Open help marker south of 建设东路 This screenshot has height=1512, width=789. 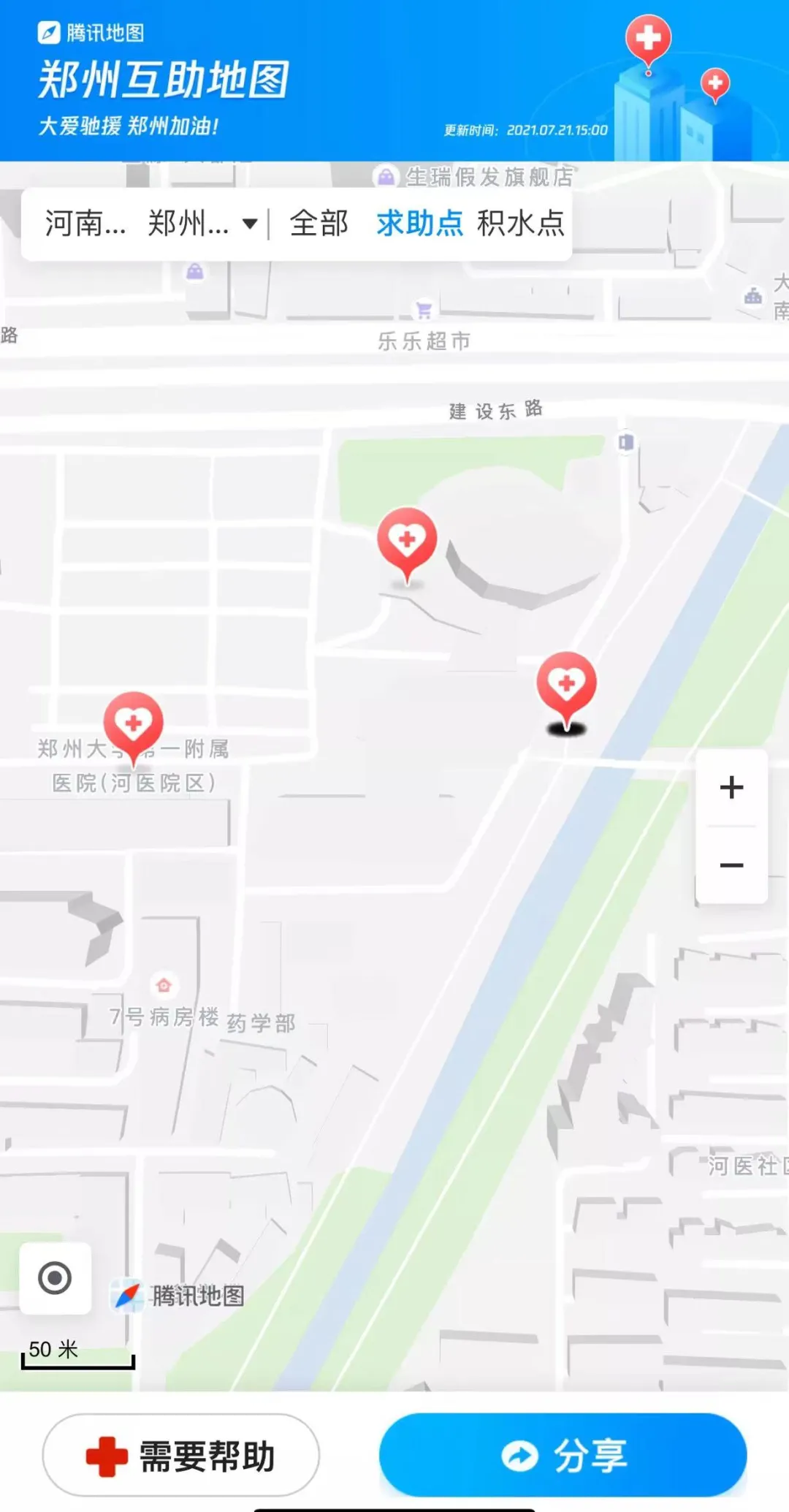407,542
